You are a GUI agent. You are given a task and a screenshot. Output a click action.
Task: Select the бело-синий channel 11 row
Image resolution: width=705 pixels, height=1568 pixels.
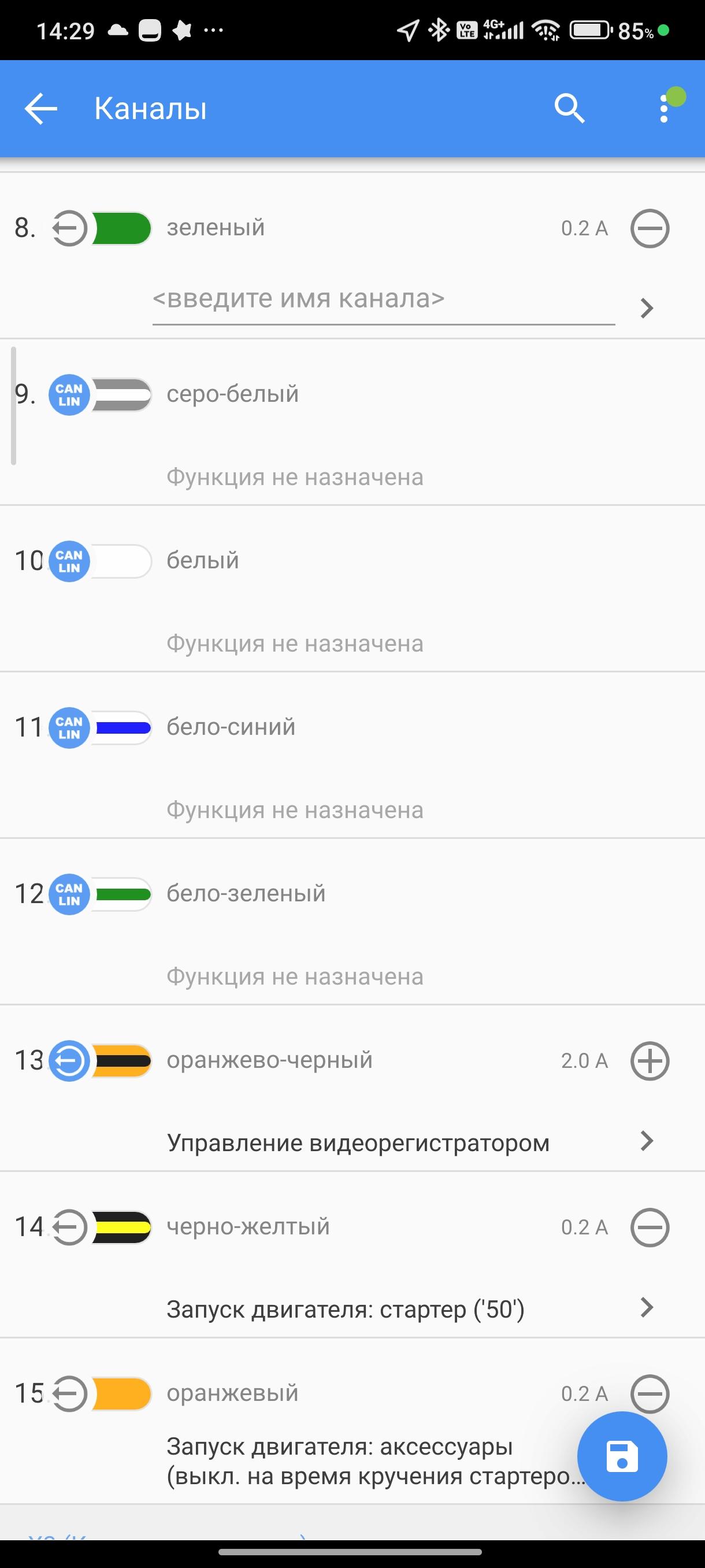pyautogui.click(x=353, y=755)
